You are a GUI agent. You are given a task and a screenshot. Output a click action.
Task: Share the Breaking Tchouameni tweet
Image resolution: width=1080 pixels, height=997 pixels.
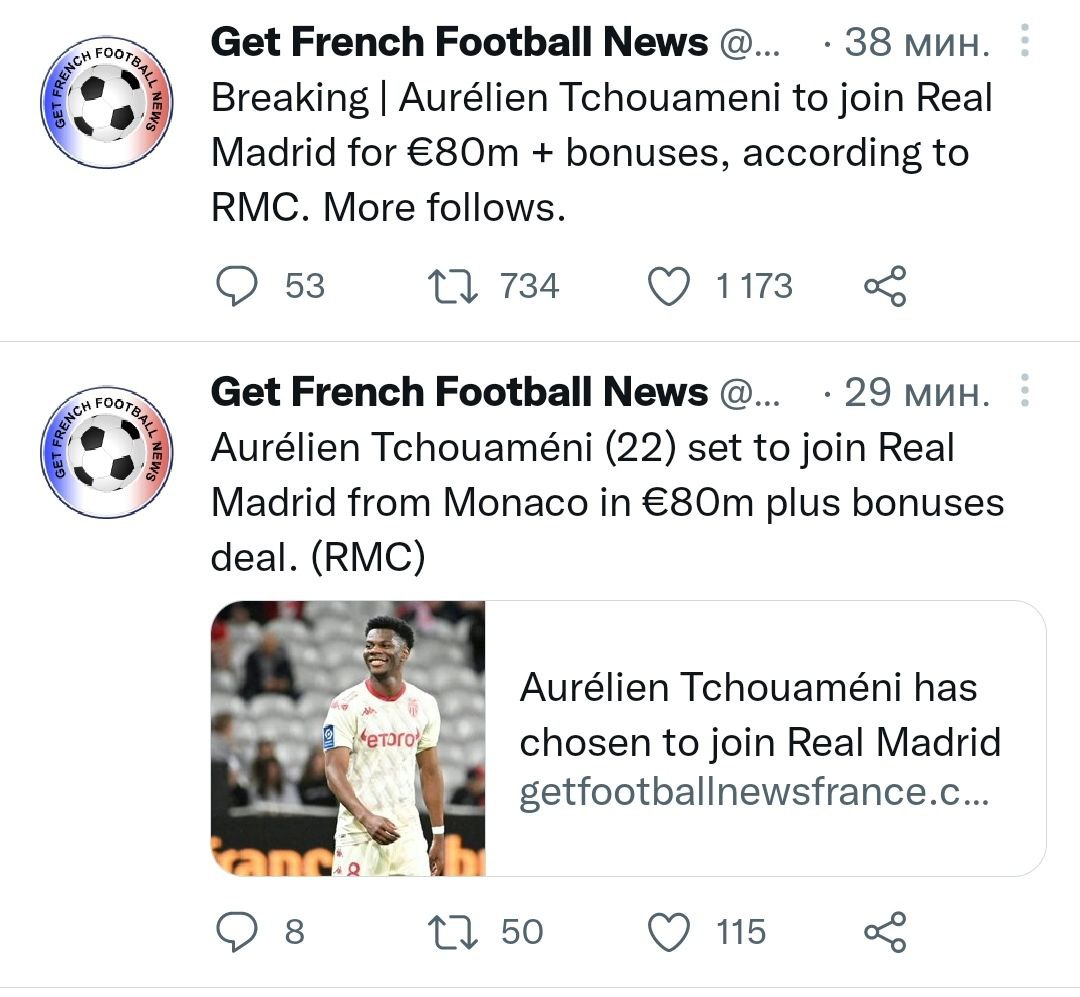884,287
